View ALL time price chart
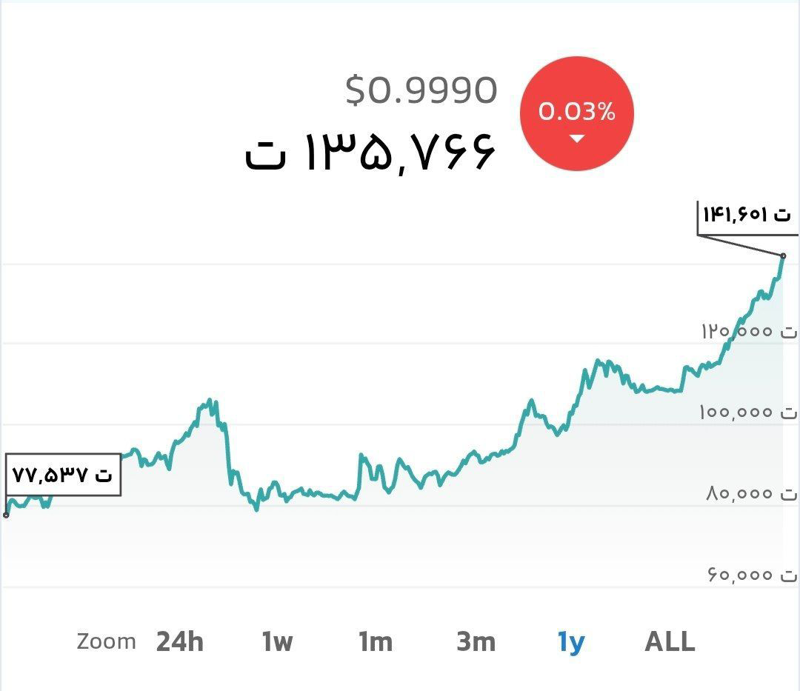Image resolution: width=800 pixels, height=691 pixels. coord(669,642)
